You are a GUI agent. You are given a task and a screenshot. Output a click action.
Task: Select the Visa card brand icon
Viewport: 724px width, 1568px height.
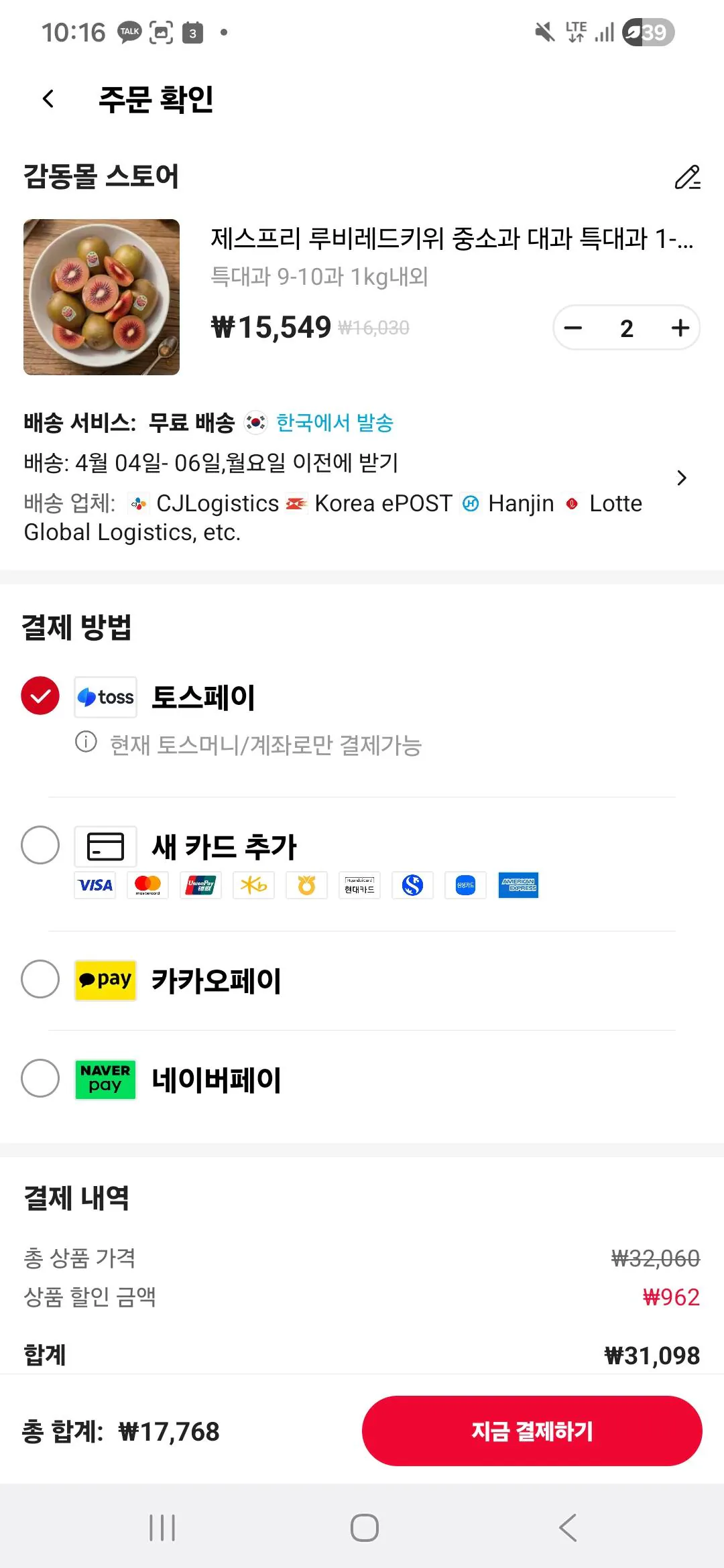tap(95, 885)
